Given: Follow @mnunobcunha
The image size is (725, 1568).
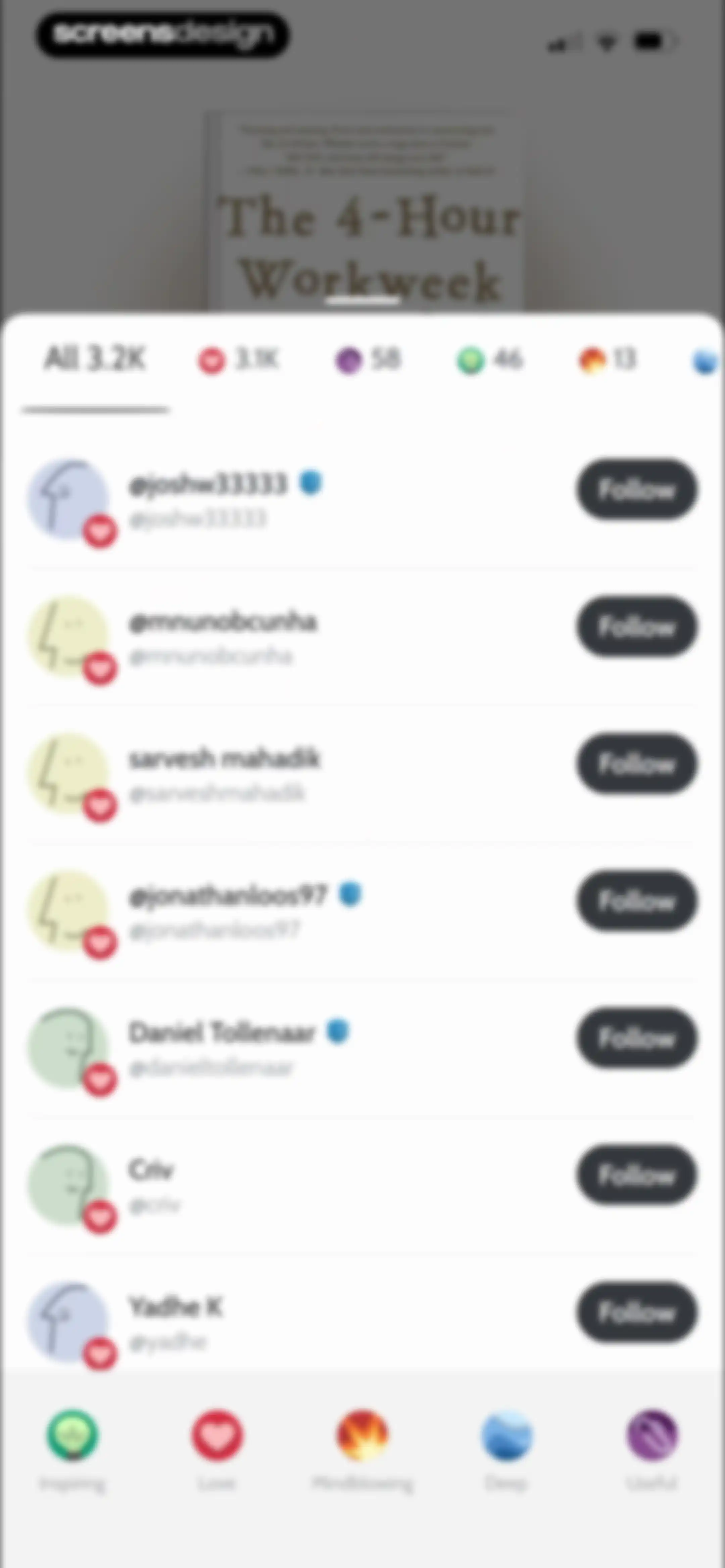Looking at the screenshot, I should click(x=637, y=626).
